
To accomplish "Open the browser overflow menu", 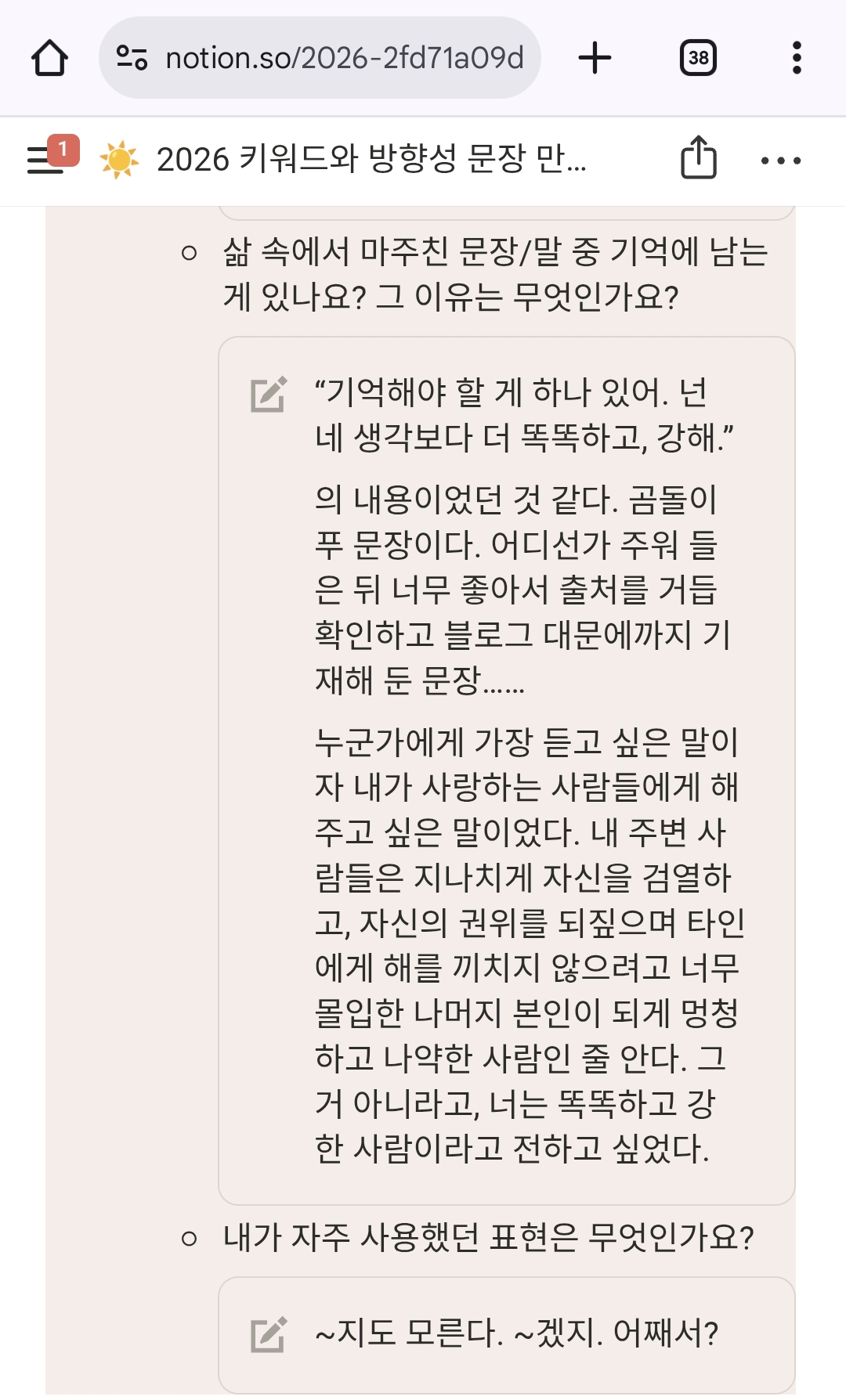I will pos(797,58).
